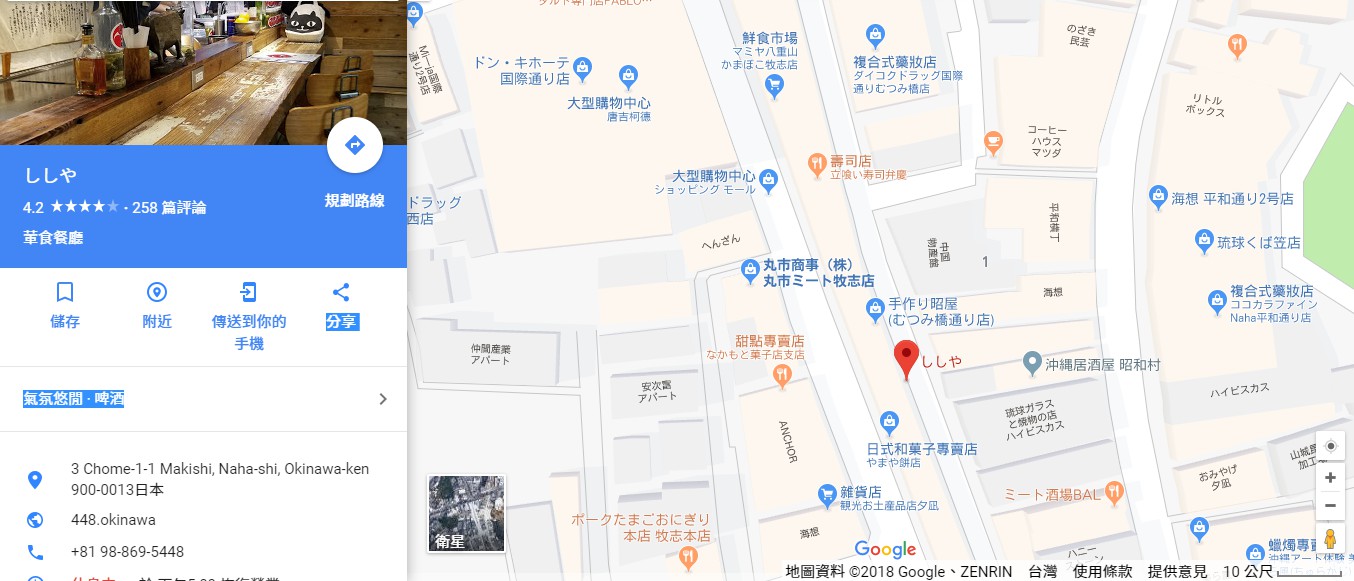Send the place to your phone 傳送到你的手機
Image resolution: width=1354 pixels, height=581 pixels.
pyautogui.click(x=249, y=315)
